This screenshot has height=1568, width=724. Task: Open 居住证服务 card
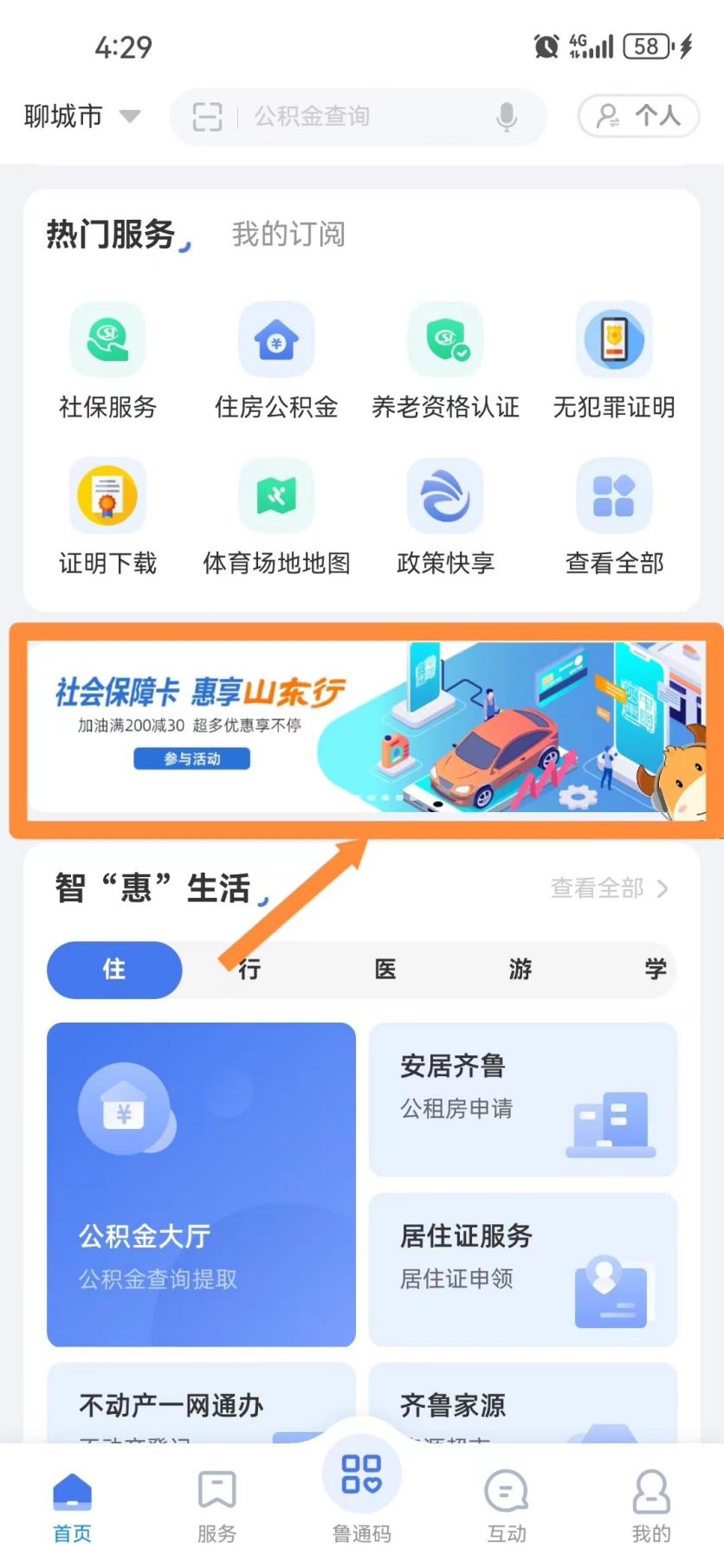[x=523, y=1269]
